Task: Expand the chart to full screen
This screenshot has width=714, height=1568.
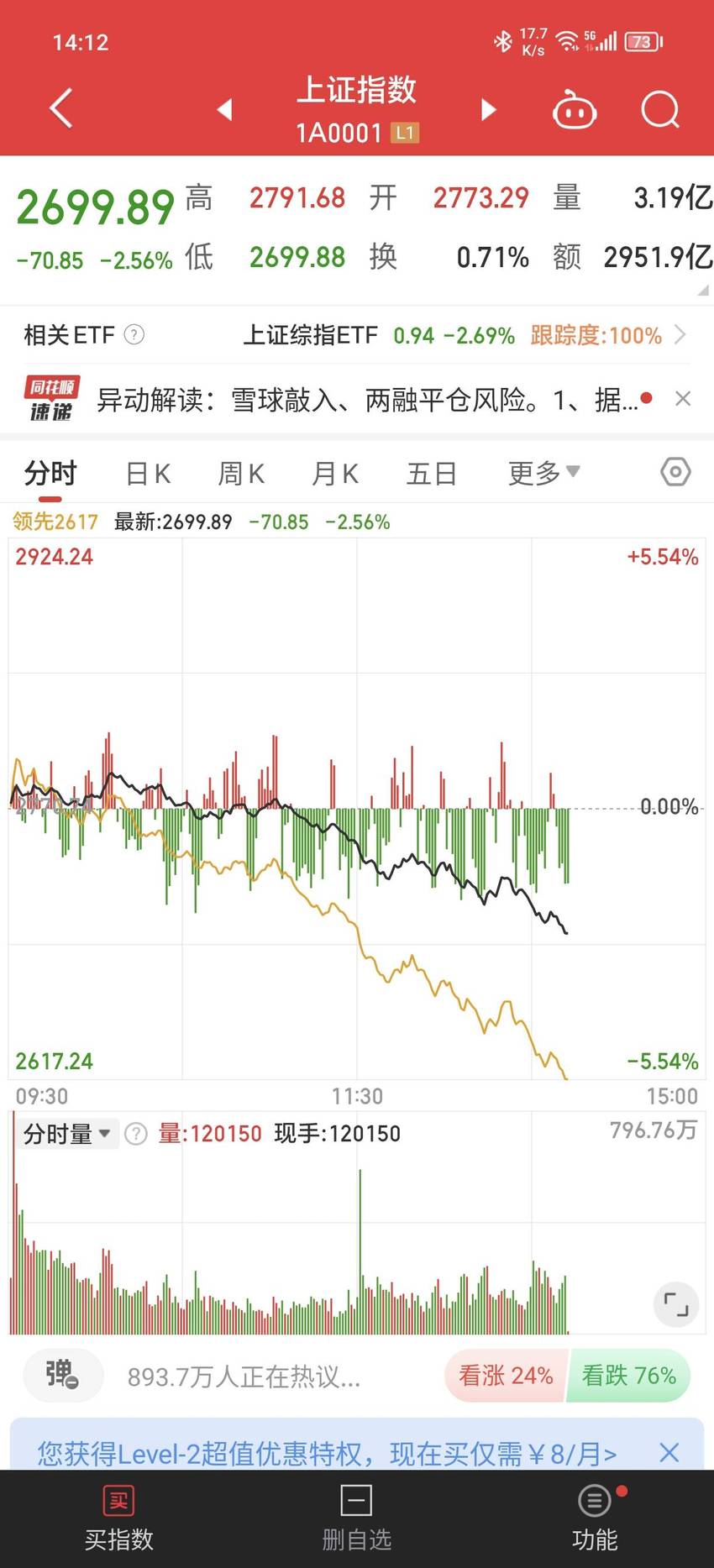Action: pos(676,1304)
